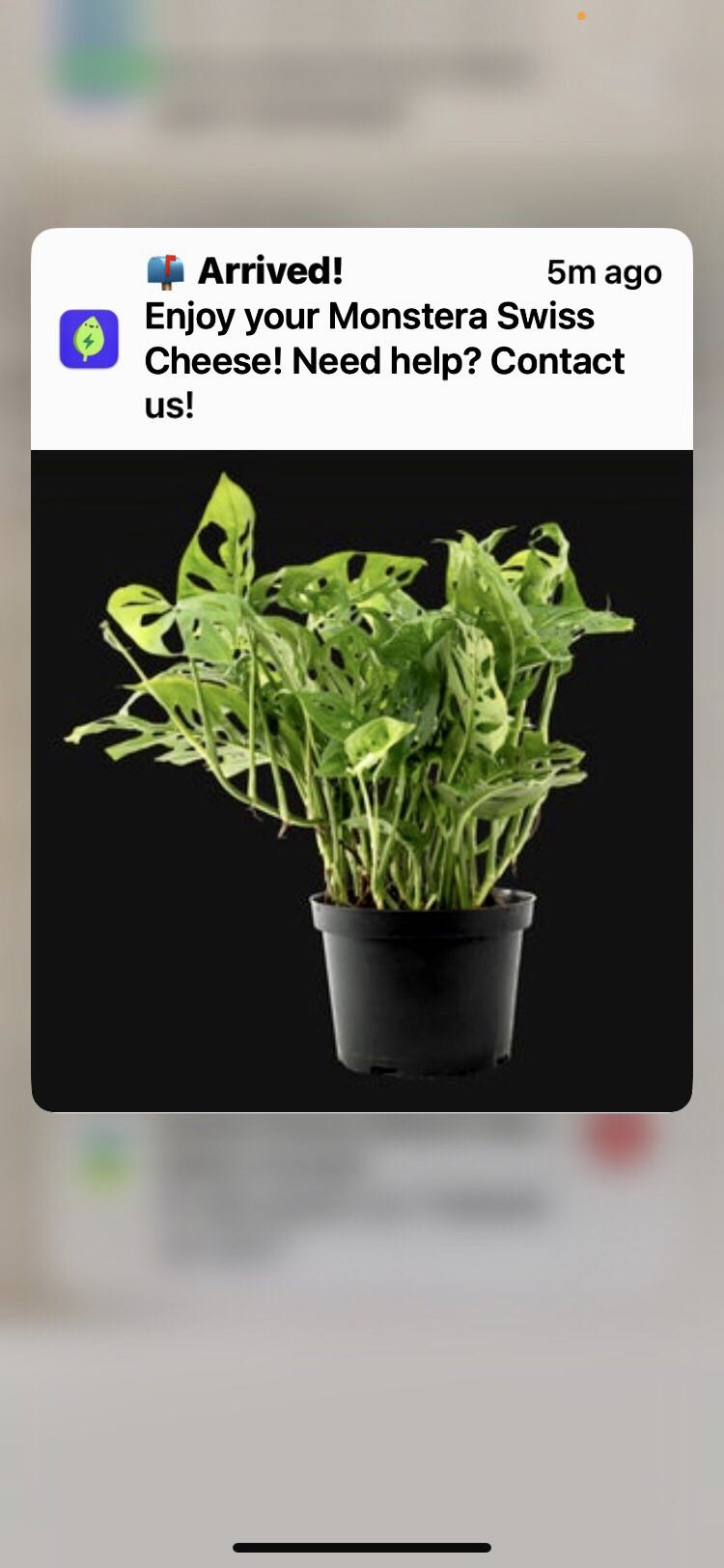Viewport: 724px width, 1568px height.
Task: Open the Arrived! Monstera Swiss Cheese notification
Action: (x=384, y=340)
